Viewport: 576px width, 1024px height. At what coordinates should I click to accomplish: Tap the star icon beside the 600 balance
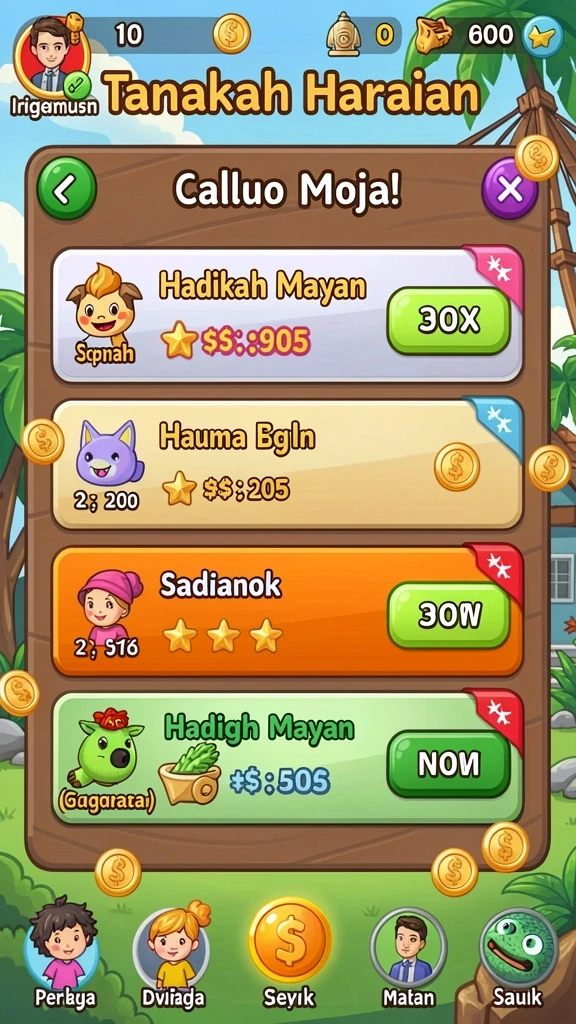coord(542,36)
